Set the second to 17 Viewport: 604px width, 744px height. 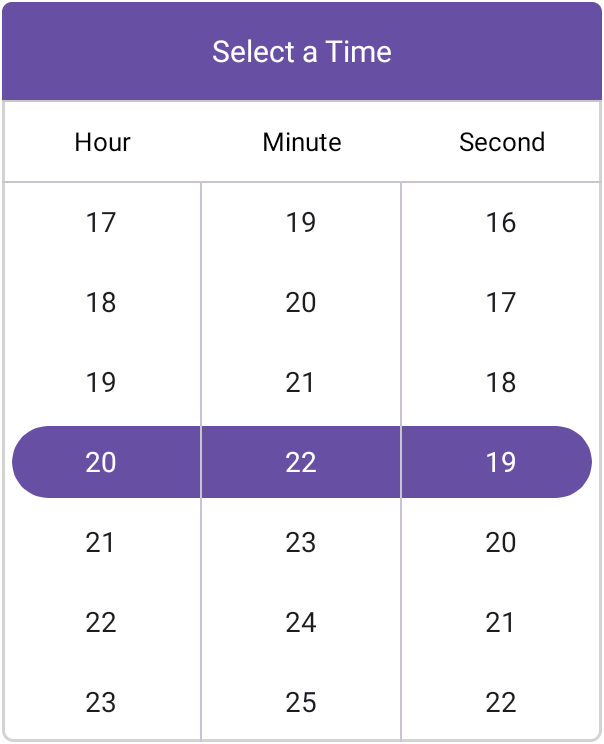(x=501, y=302)
